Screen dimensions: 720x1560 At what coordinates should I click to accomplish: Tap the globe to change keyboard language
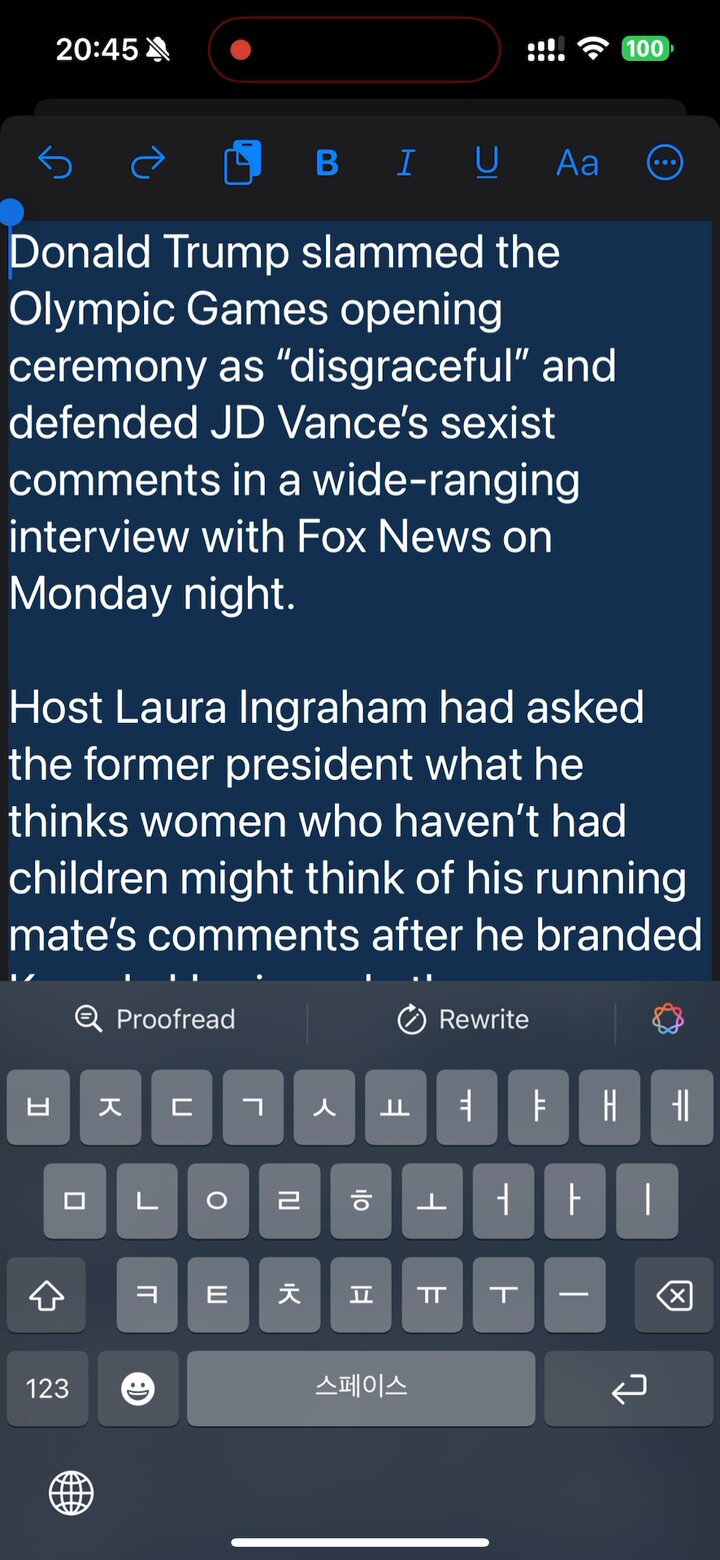(71, 1494)
